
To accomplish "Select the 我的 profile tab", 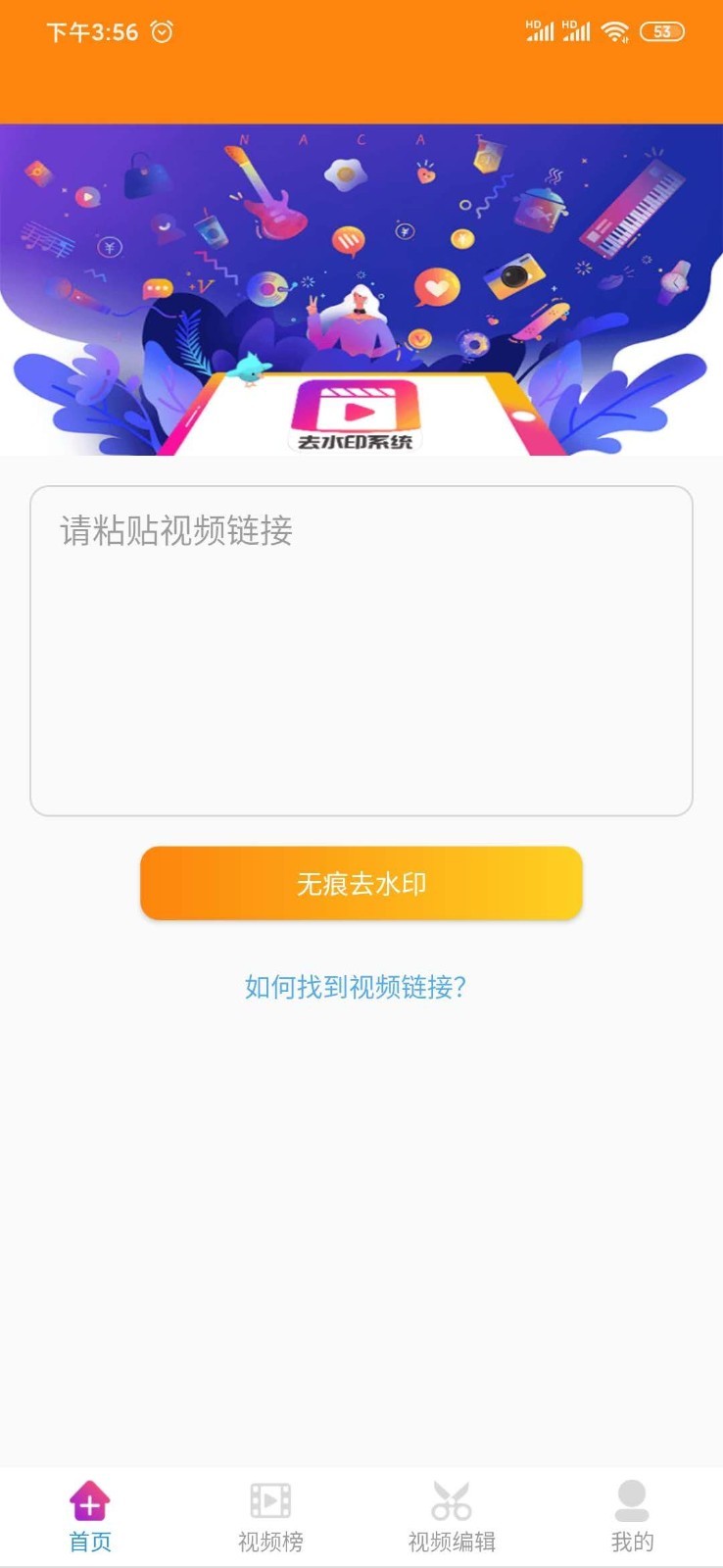I will (x=632, y=1517).
